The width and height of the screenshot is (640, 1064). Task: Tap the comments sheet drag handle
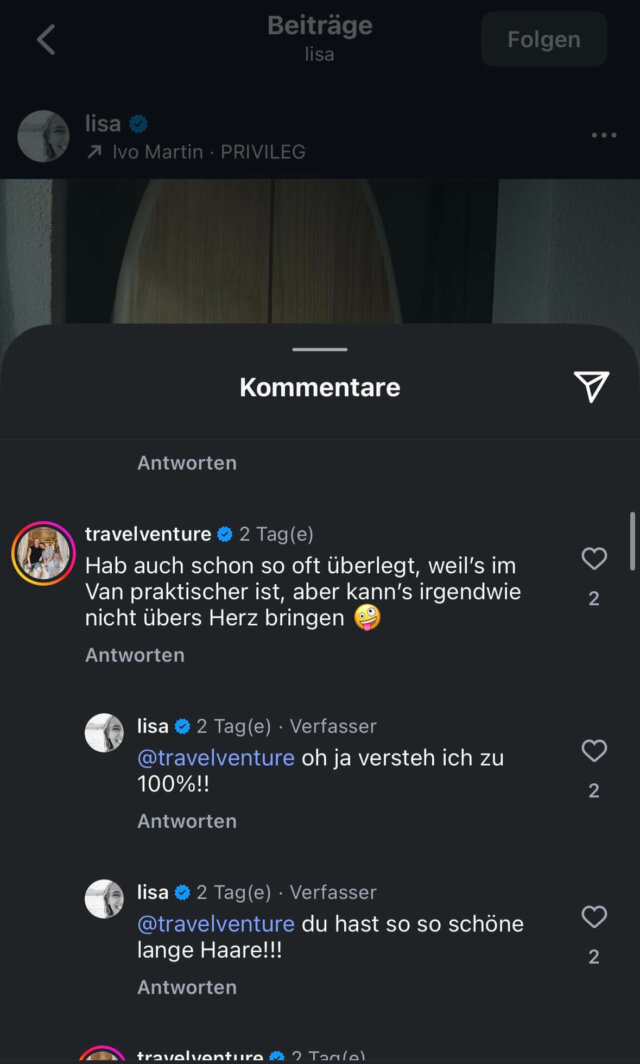point(320,349)
